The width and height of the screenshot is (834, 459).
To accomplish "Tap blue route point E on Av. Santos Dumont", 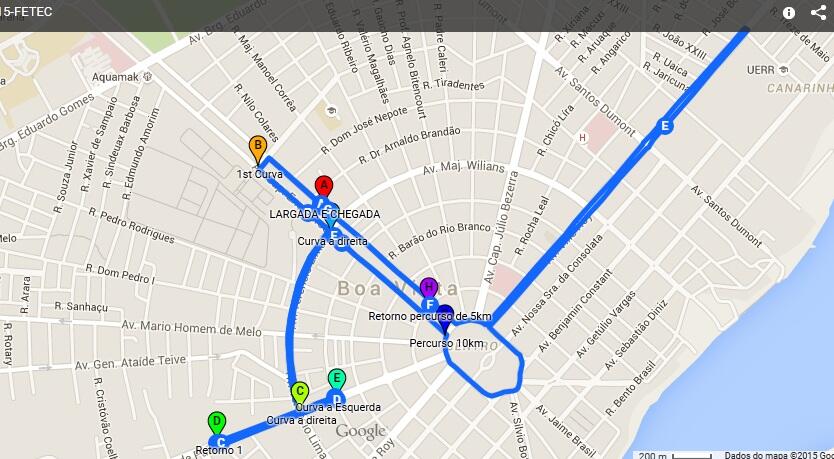I will point(664,126).
